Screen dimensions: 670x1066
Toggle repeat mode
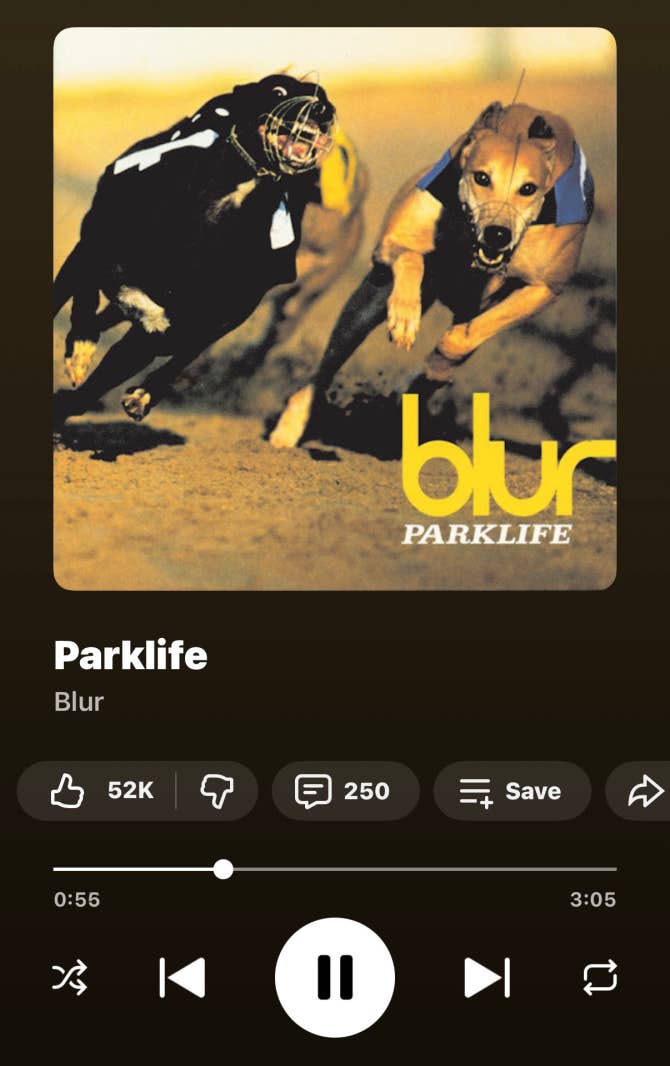click(600, 977)
